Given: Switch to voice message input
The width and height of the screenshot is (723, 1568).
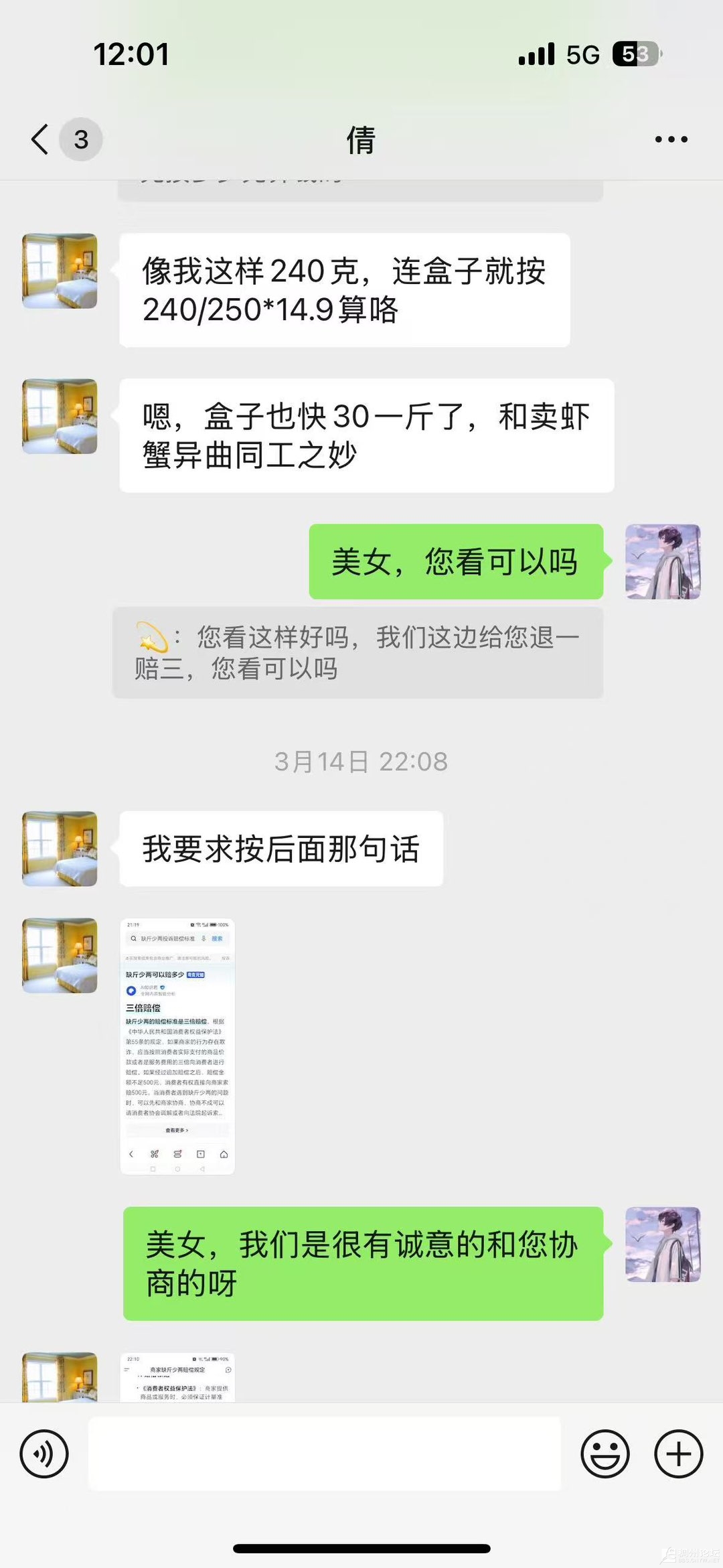Looking at the screenshot, I should point(44,1453).
